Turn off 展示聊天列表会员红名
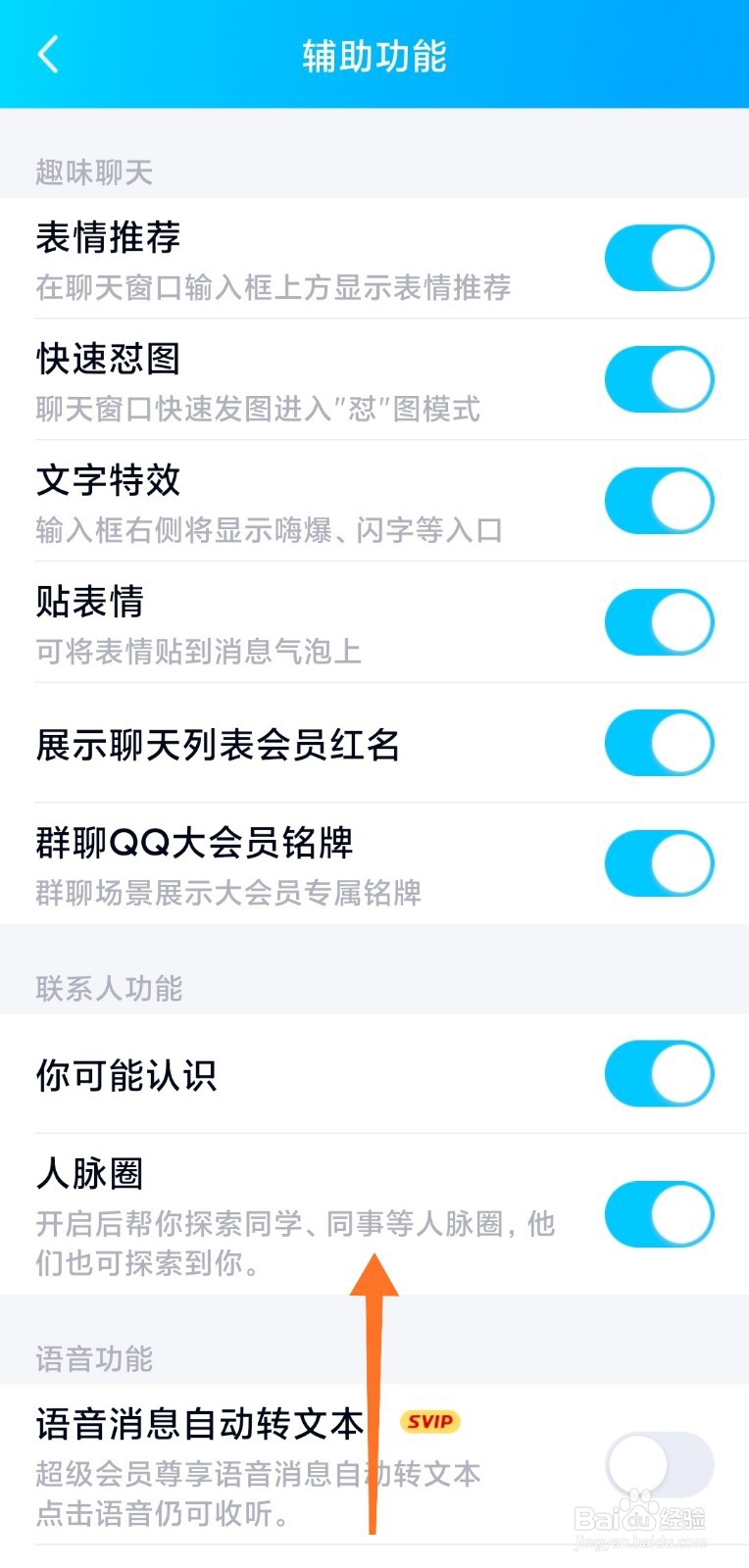The width and height of the screenshot is (749, 1568). pos(659,743)
